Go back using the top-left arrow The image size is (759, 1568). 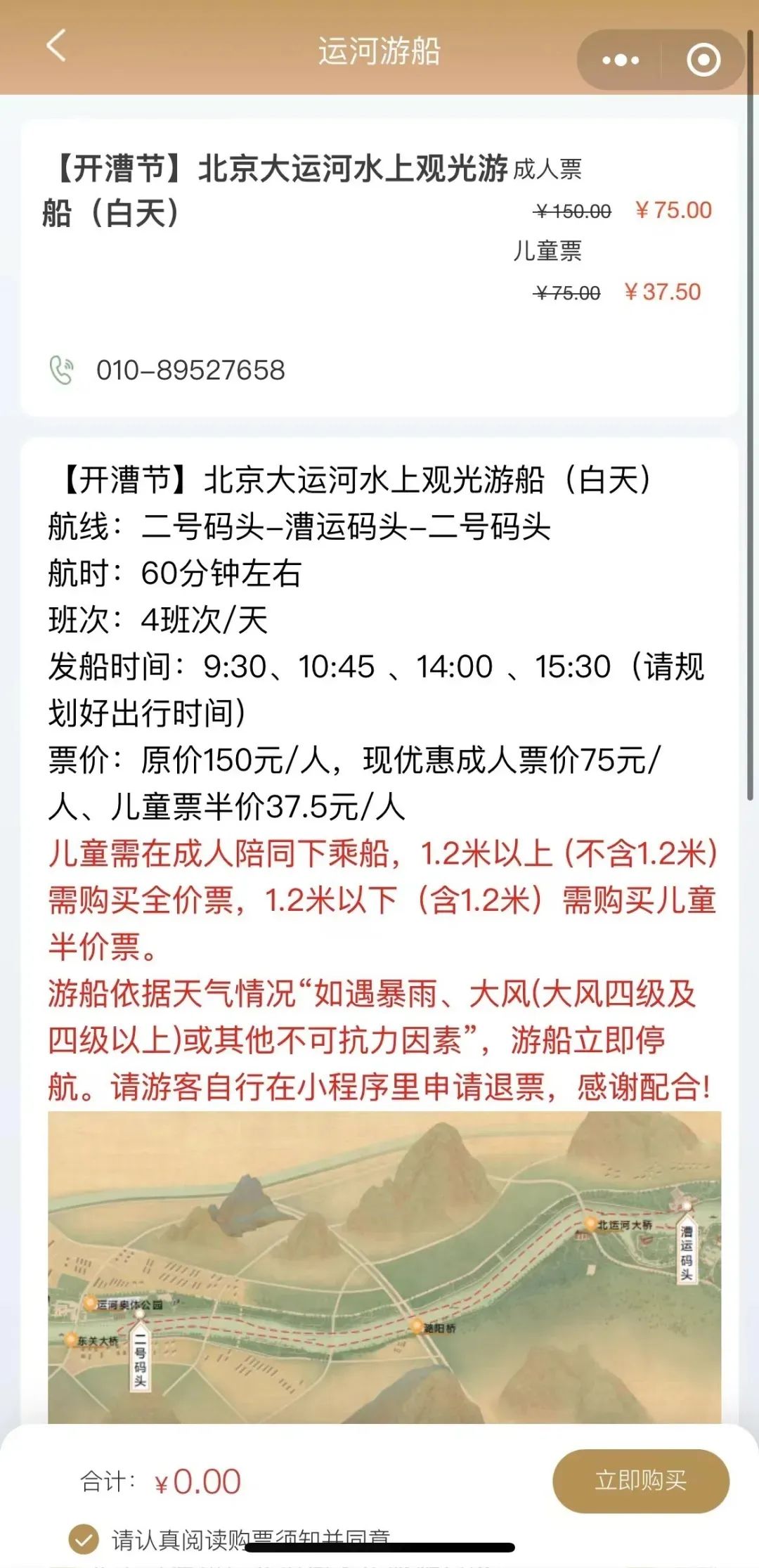pyautogui.click(x=56, y=47)
